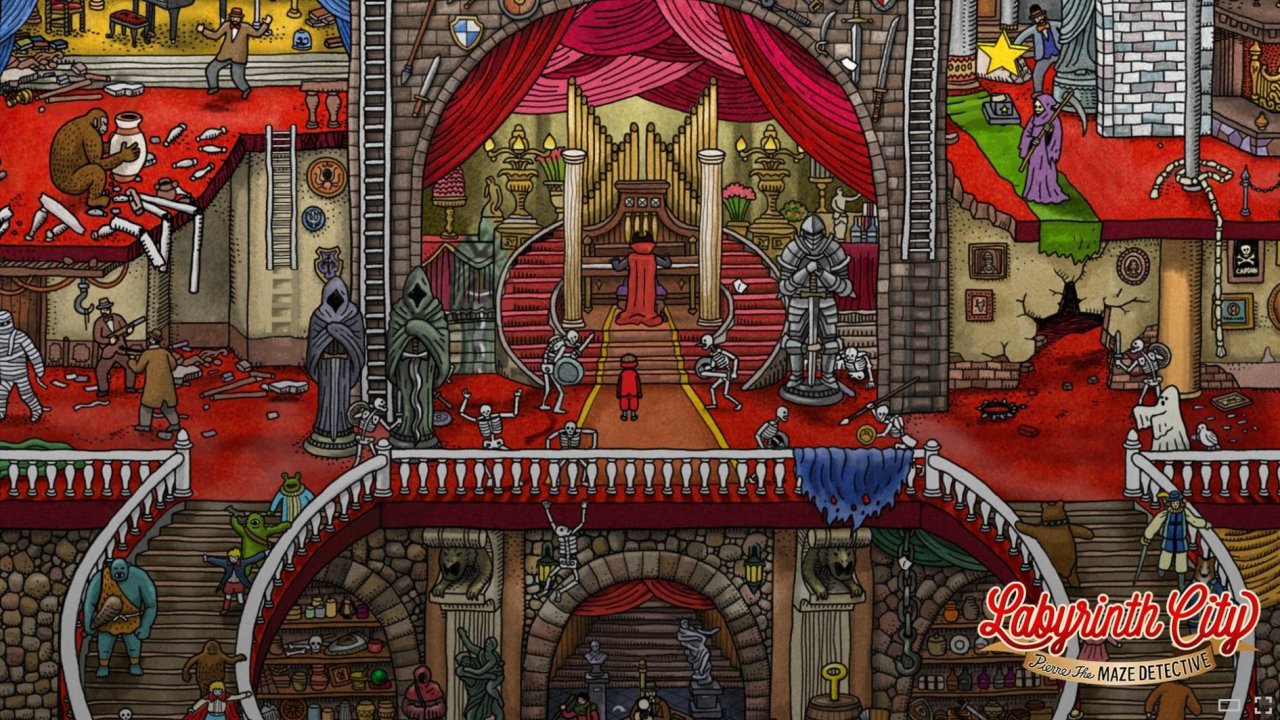The height and width of the screenshot is (720, 1280).
Task: Switch to theater mode view
Action: 1229,705
